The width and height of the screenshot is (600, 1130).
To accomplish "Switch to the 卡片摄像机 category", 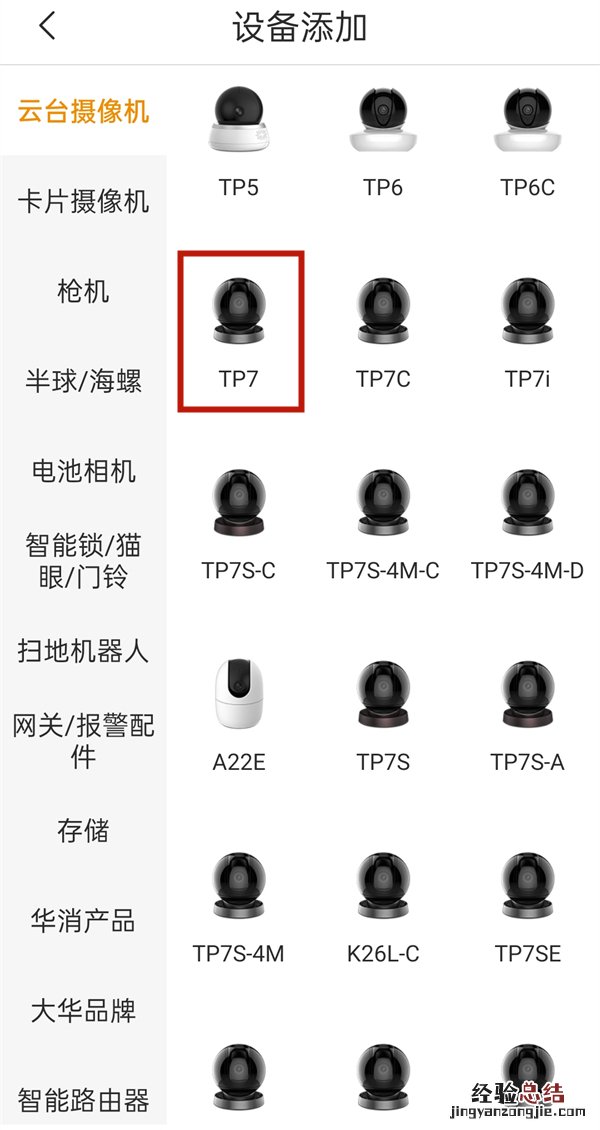I will pos(83,201).
